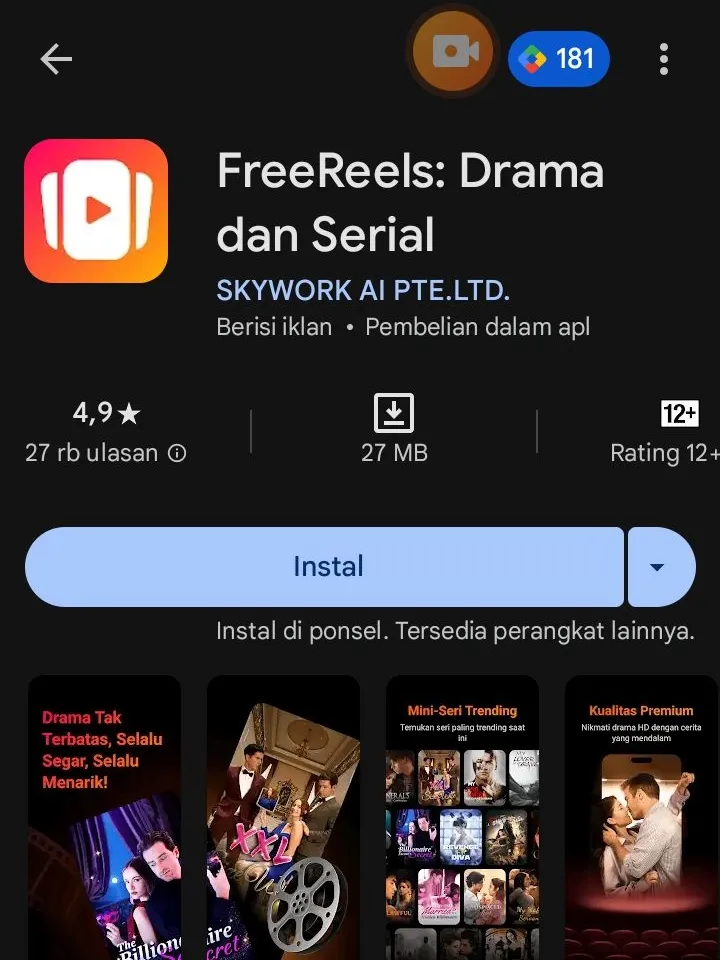The width and height of the screenshot is (720, 960).
Task: Open the three-dot overflow menu
Action: click(x=664, y=60)
